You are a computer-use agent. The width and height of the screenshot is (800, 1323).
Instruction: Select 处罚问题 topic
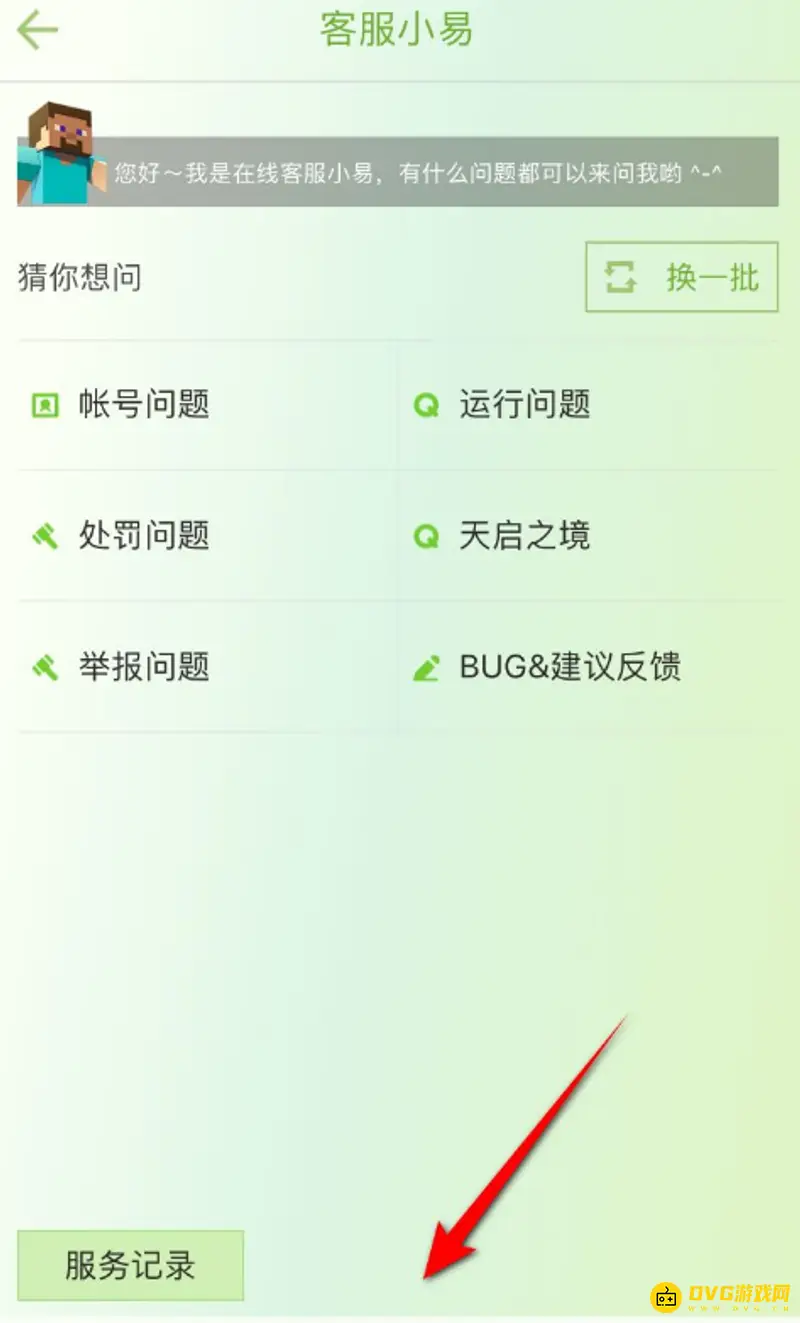click(143, 536)
